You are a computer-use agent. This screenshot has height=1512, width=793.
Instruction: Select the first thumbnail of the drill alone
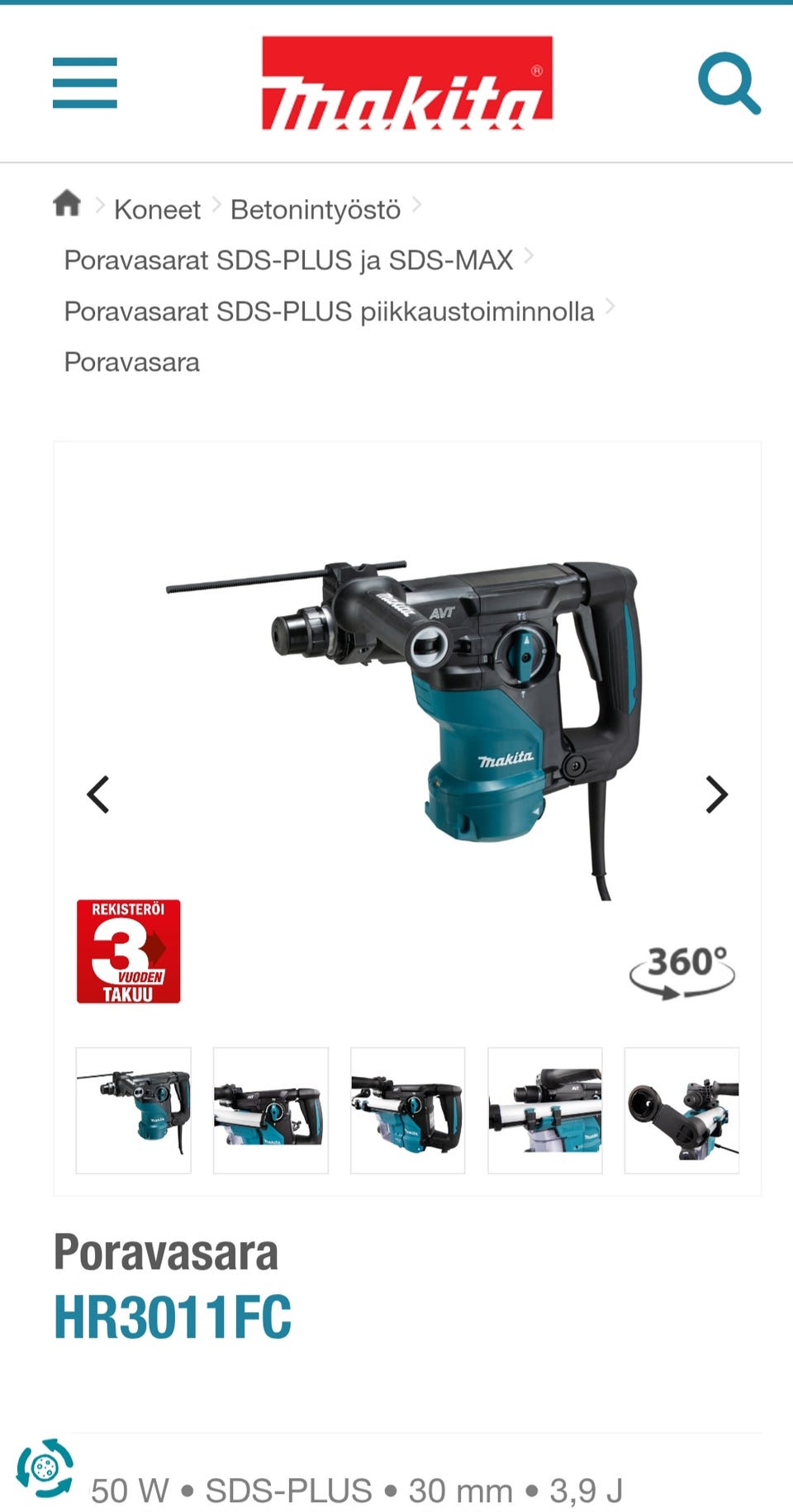134,1111
